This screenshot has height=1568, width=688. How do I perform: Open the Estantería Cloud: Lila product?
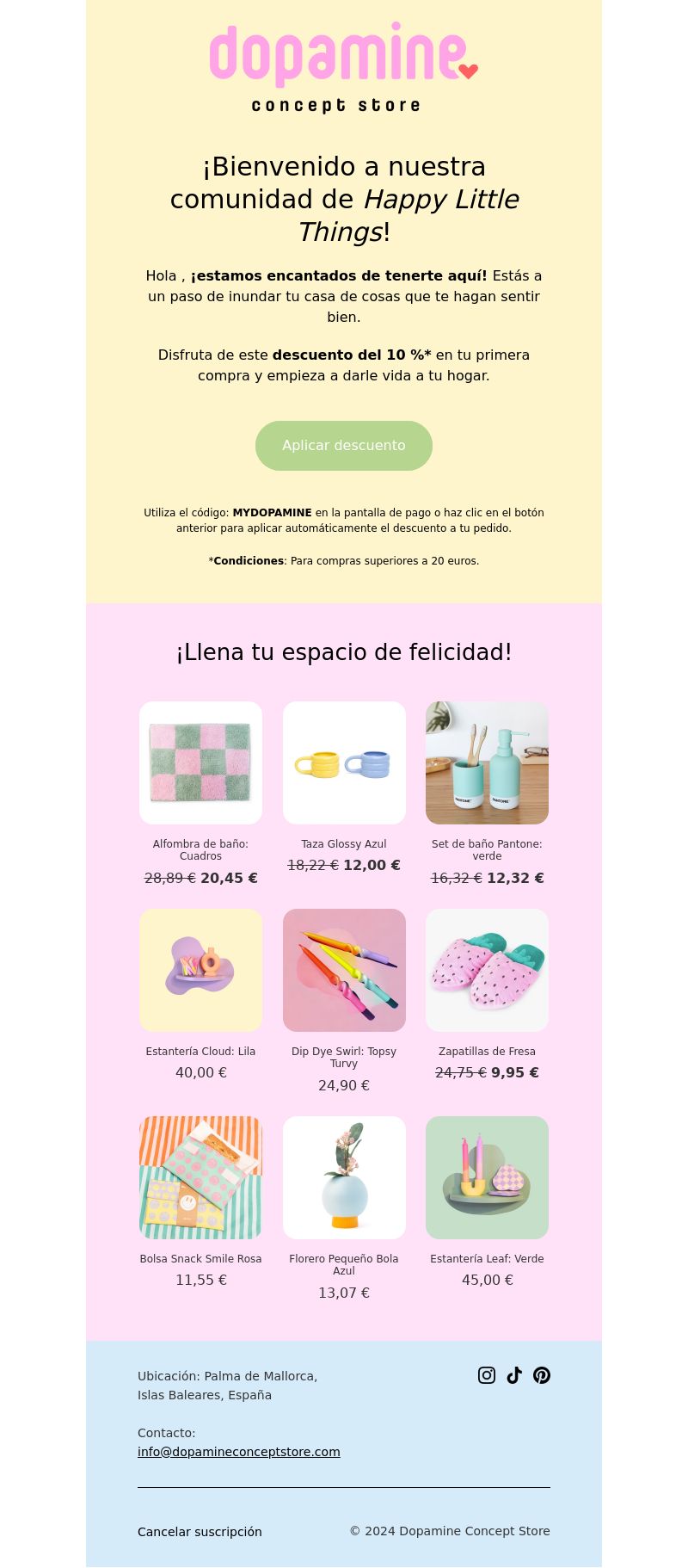click(x=200, y=970)
